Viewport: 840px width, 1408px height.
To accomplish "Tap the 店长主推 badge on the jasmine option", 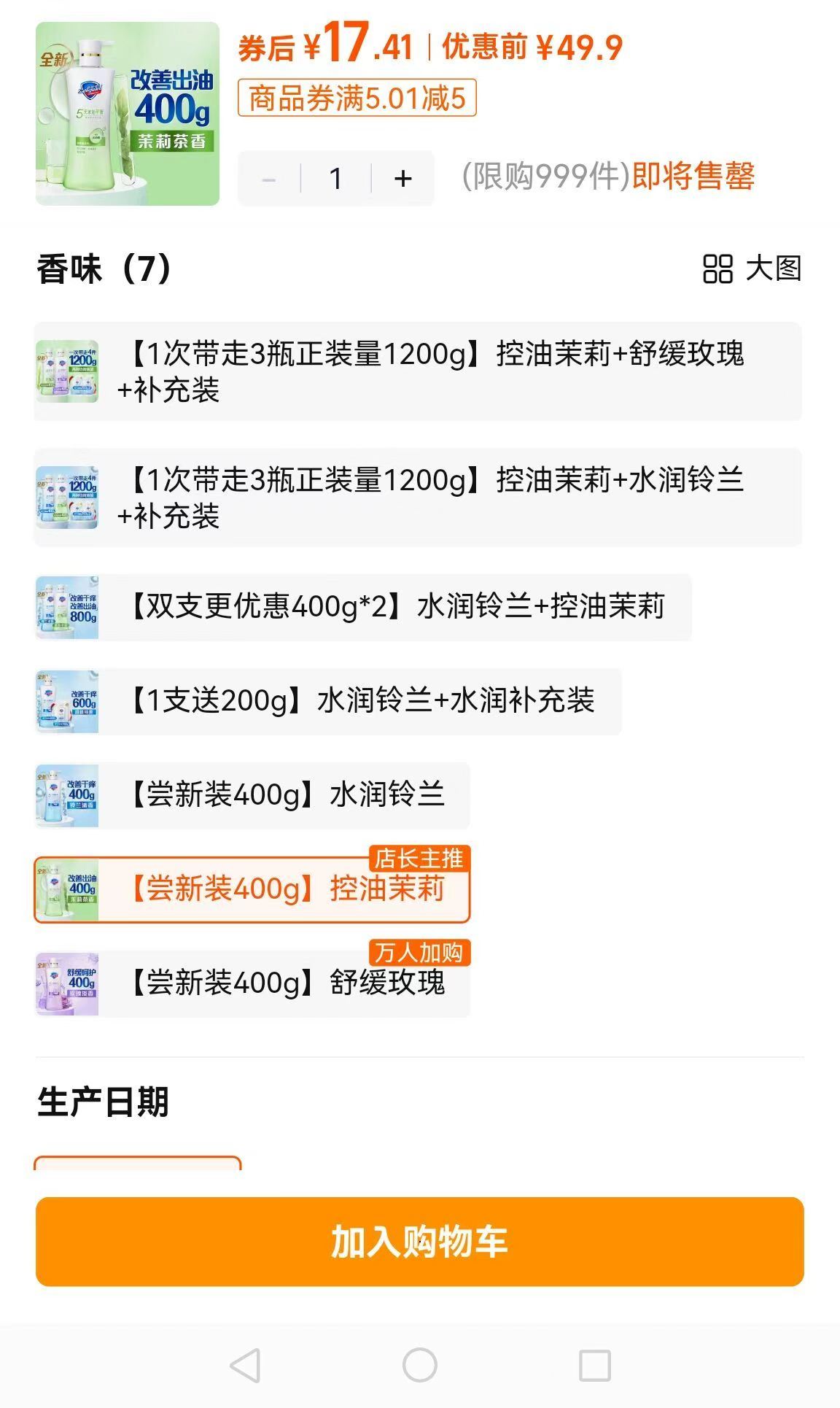I will [x=421, y=861].
